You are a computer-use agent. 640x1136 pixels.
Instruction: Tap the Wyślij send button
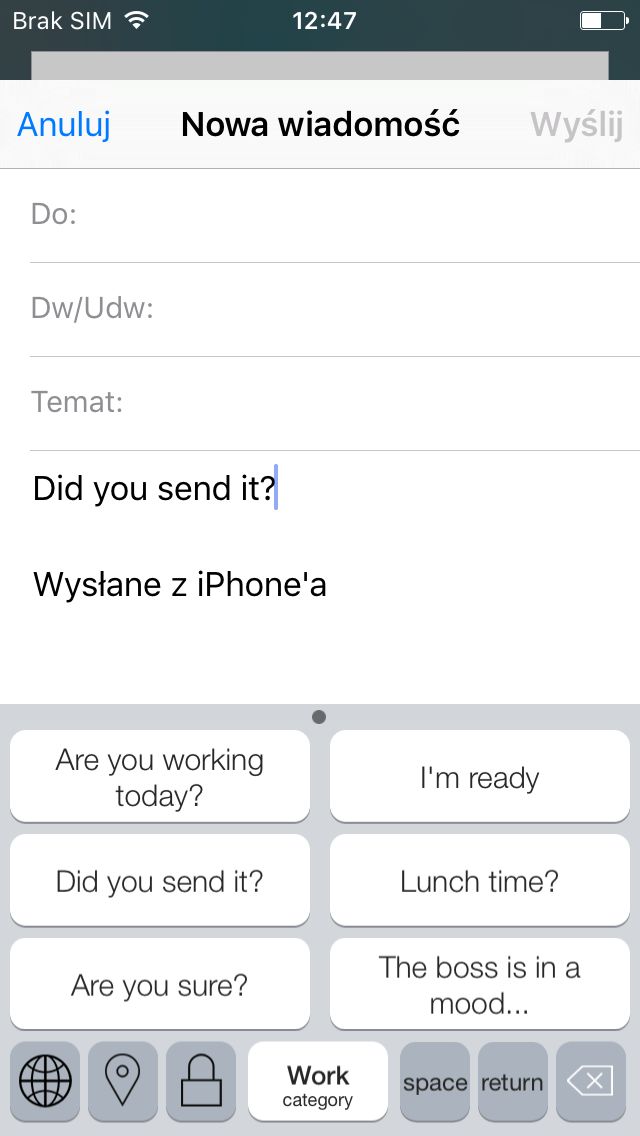(577, 125)
